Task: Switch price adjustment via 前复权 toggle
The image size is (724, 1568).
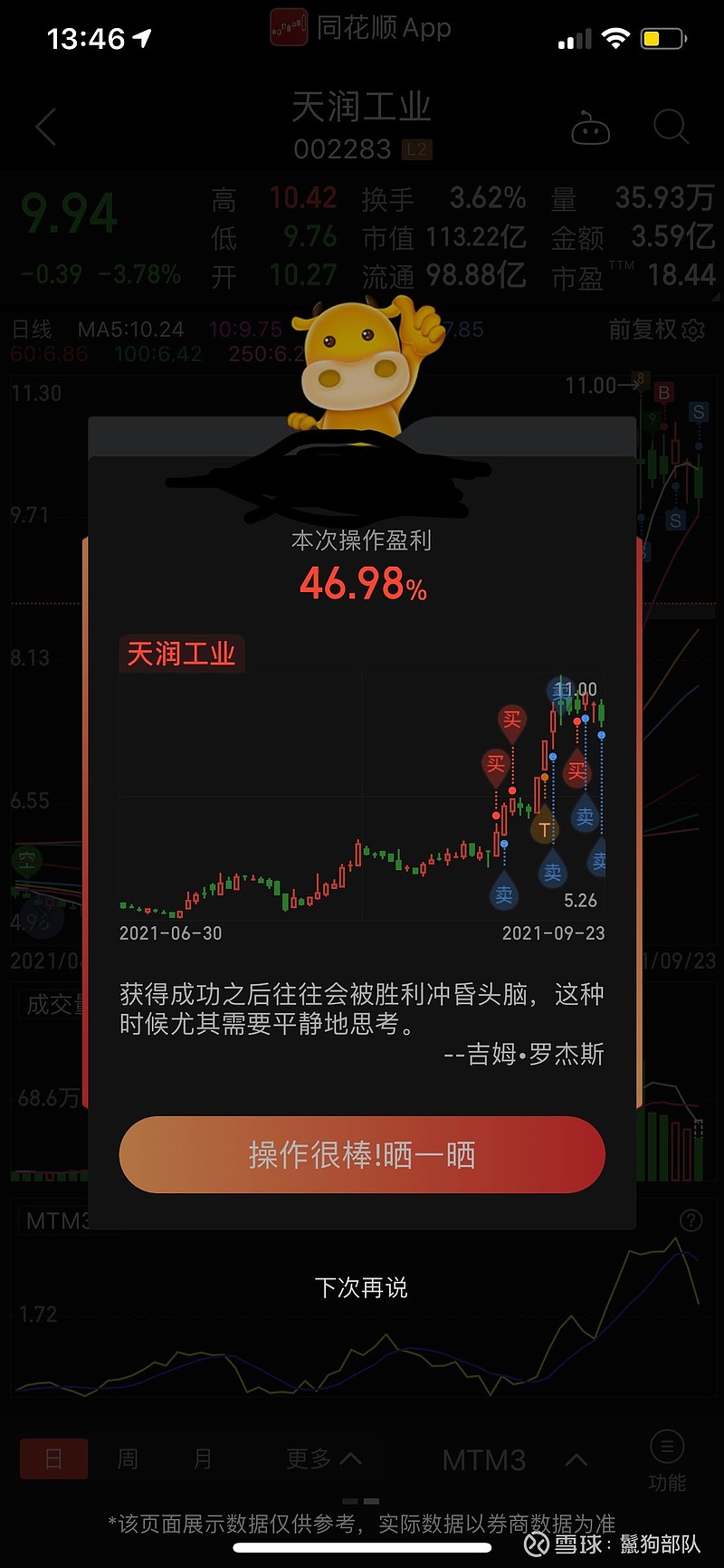Action: (x=643, y=330)
